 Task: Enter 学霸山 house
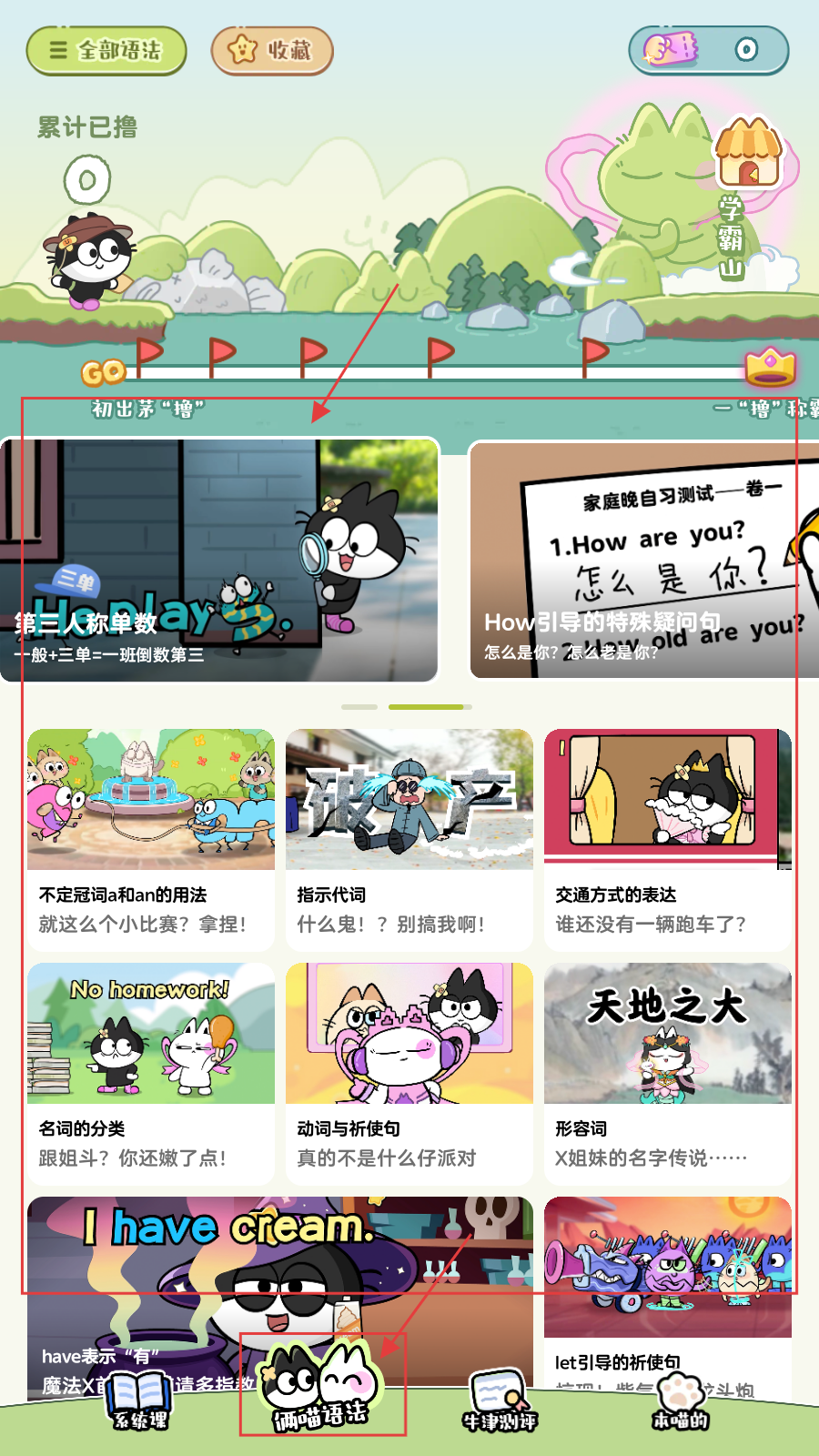click(748, 155)
